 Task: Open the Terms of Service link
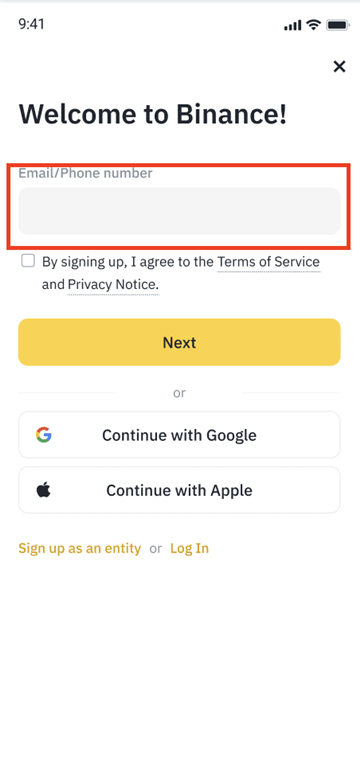[269, 261]
